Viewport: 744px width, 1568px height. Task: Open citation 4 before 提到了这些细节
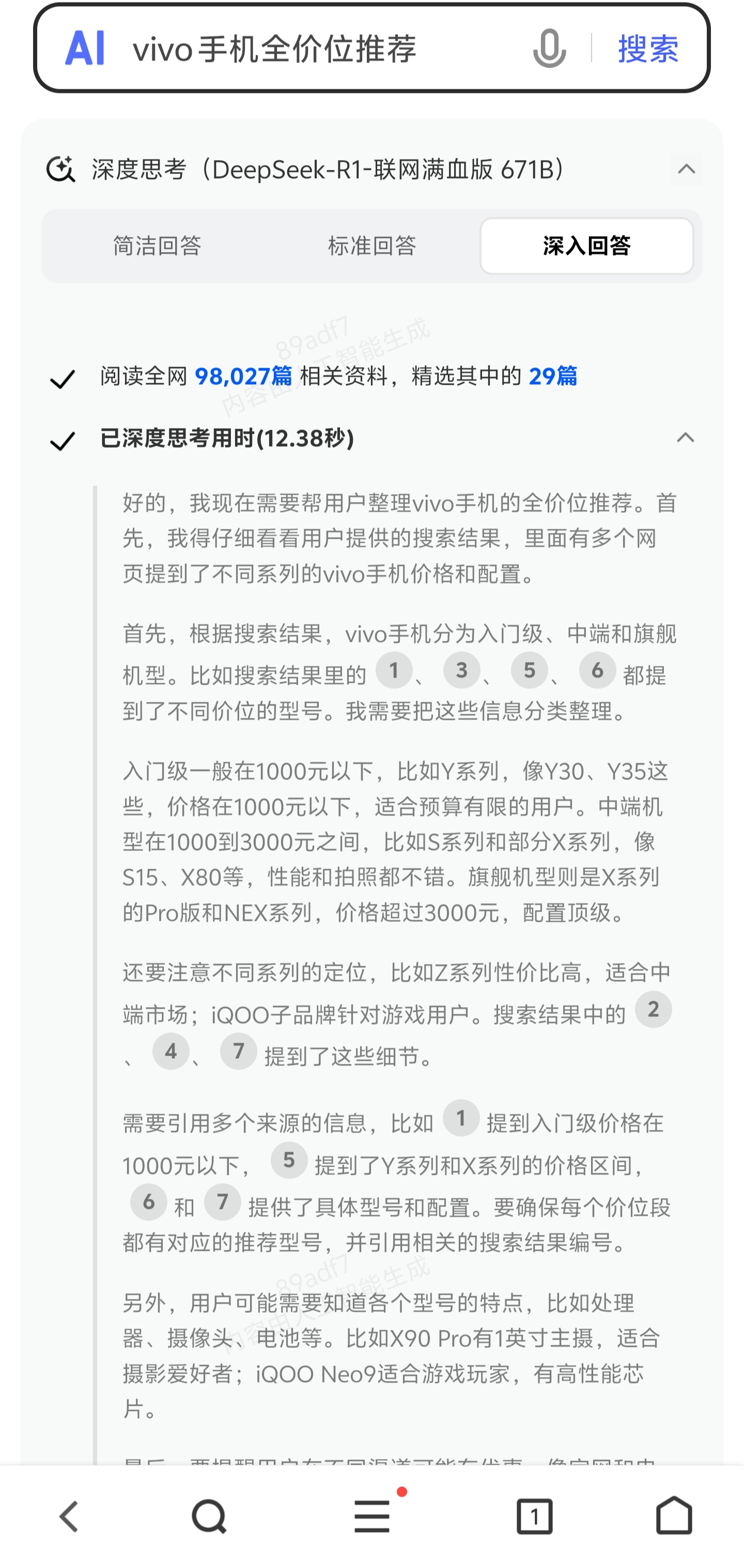pos(171,1051)
